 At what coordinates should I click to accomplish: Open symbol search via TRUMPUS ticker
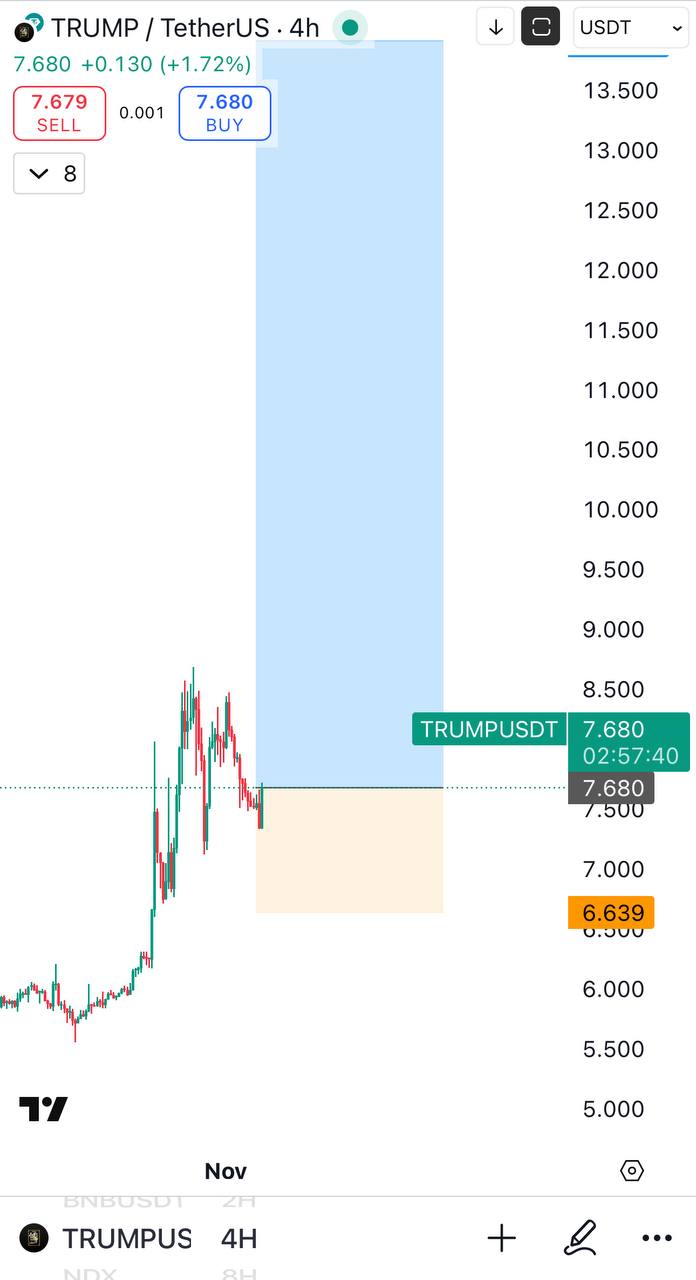(x=126, y=1239)
